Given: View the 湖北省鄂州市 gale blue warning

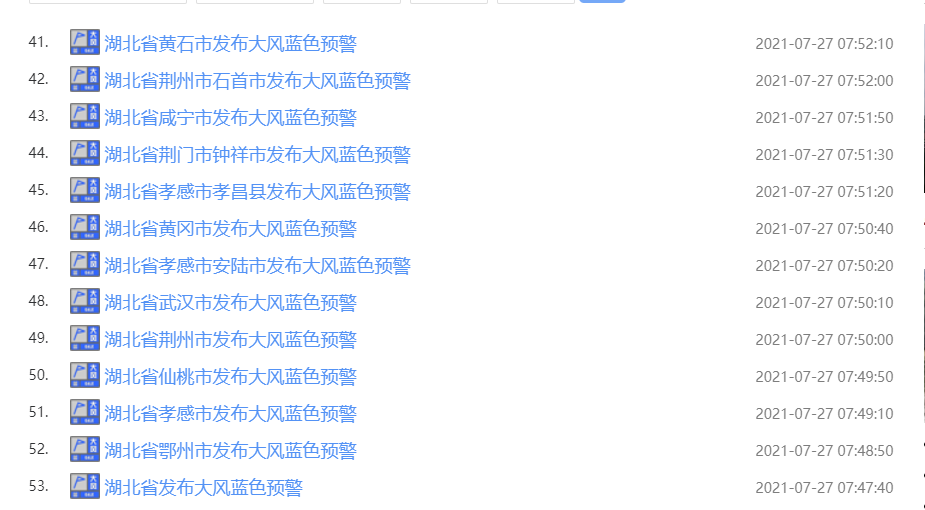Looking at the screenshot, I should [230, 450].
